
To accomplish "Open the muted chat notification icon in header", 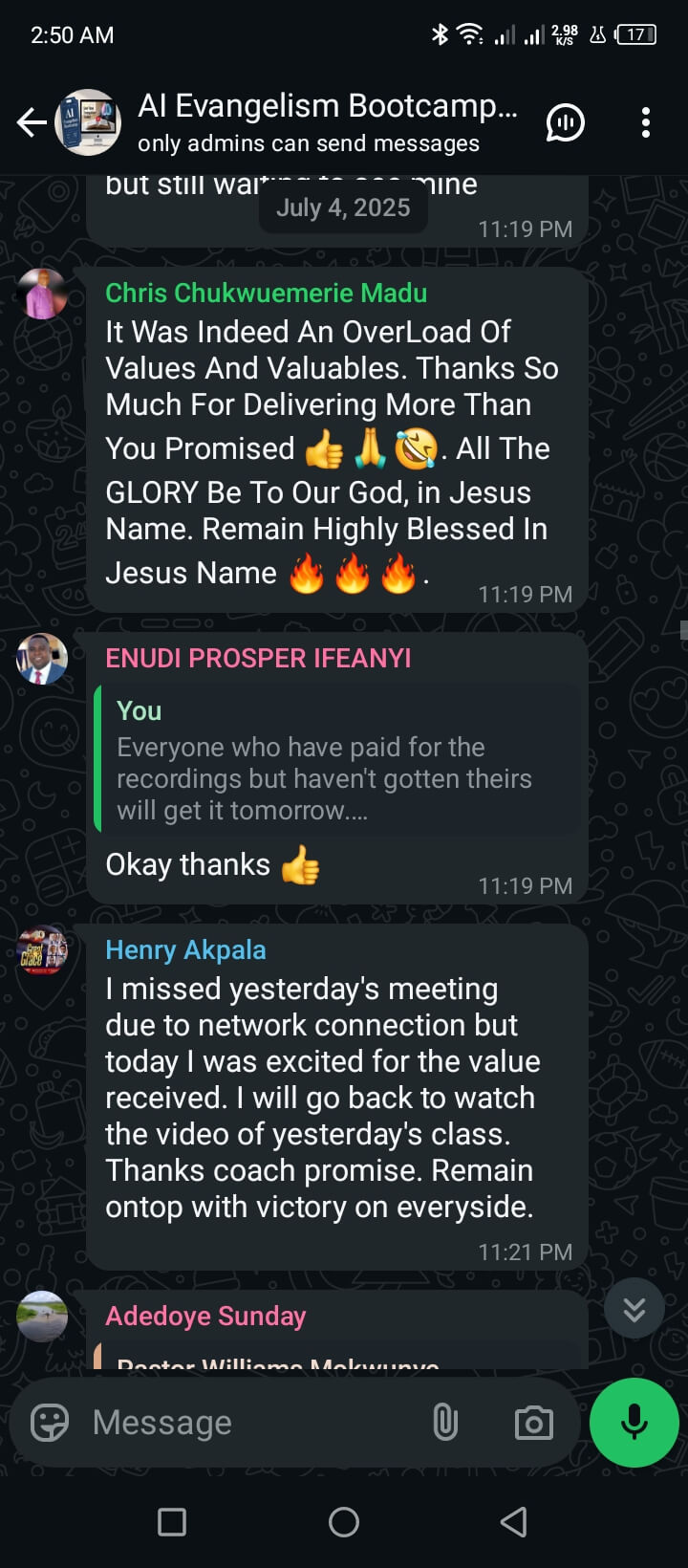I will tap(565, 122).
